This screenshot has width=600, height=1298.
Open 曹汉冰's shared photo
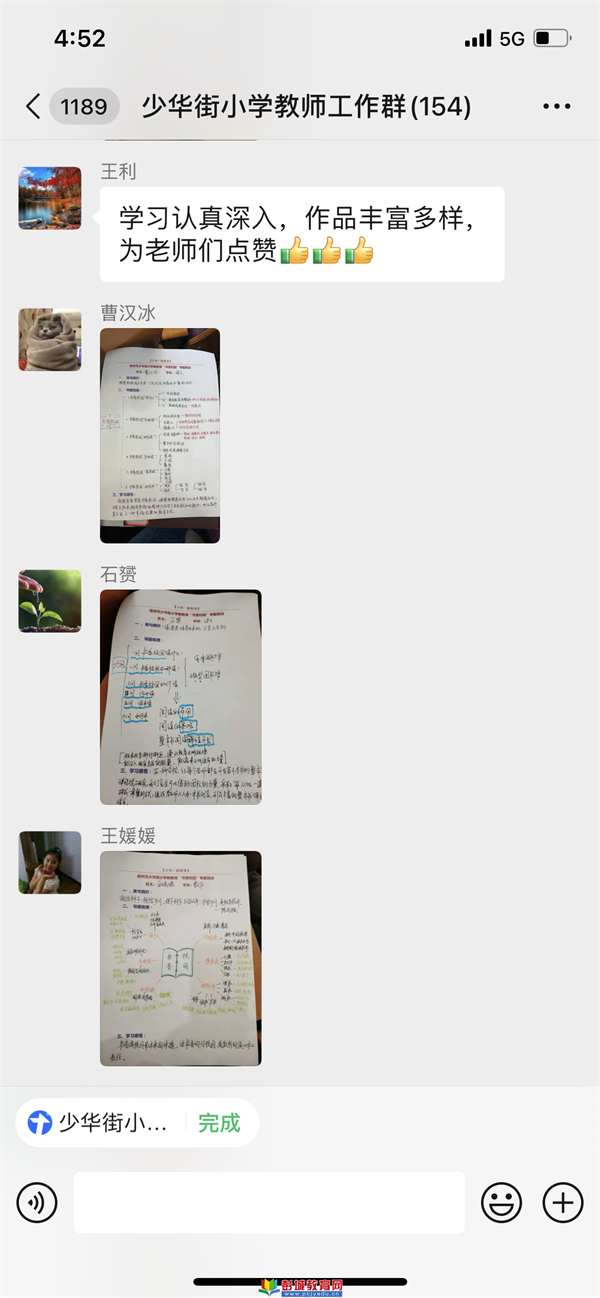(160, 435)
